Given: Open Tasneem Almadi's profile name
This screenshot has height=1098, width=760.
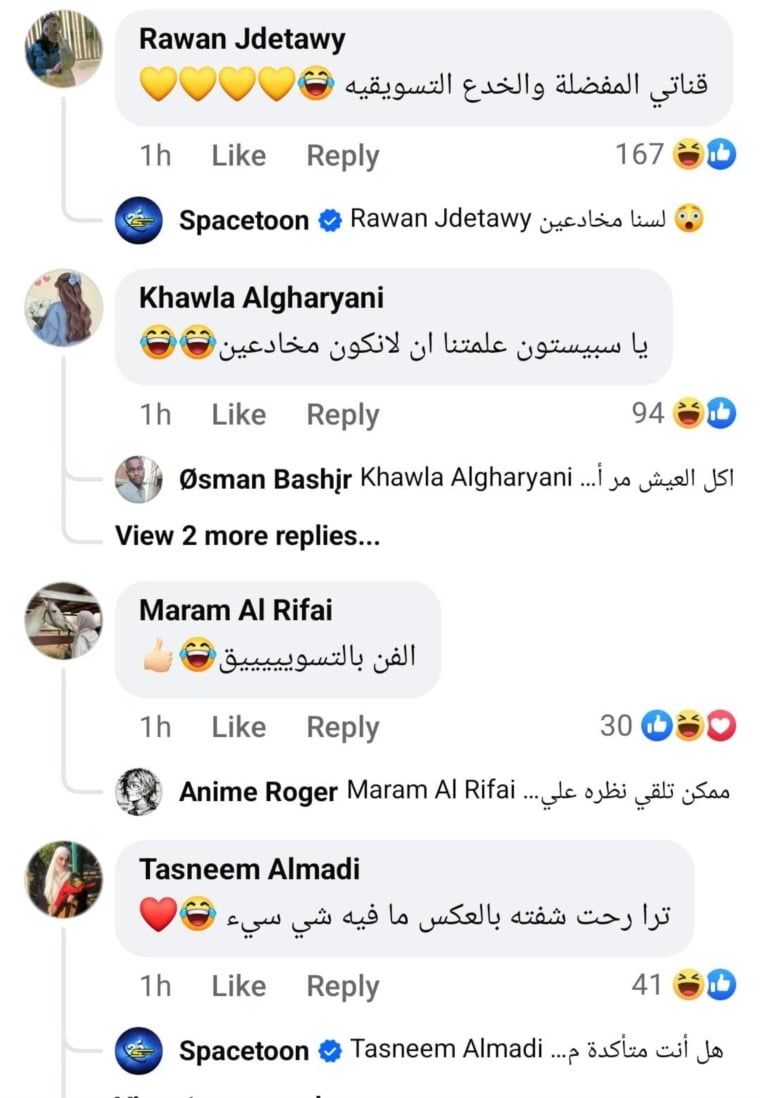Looking at the screenshot, I should pos(249,869).
